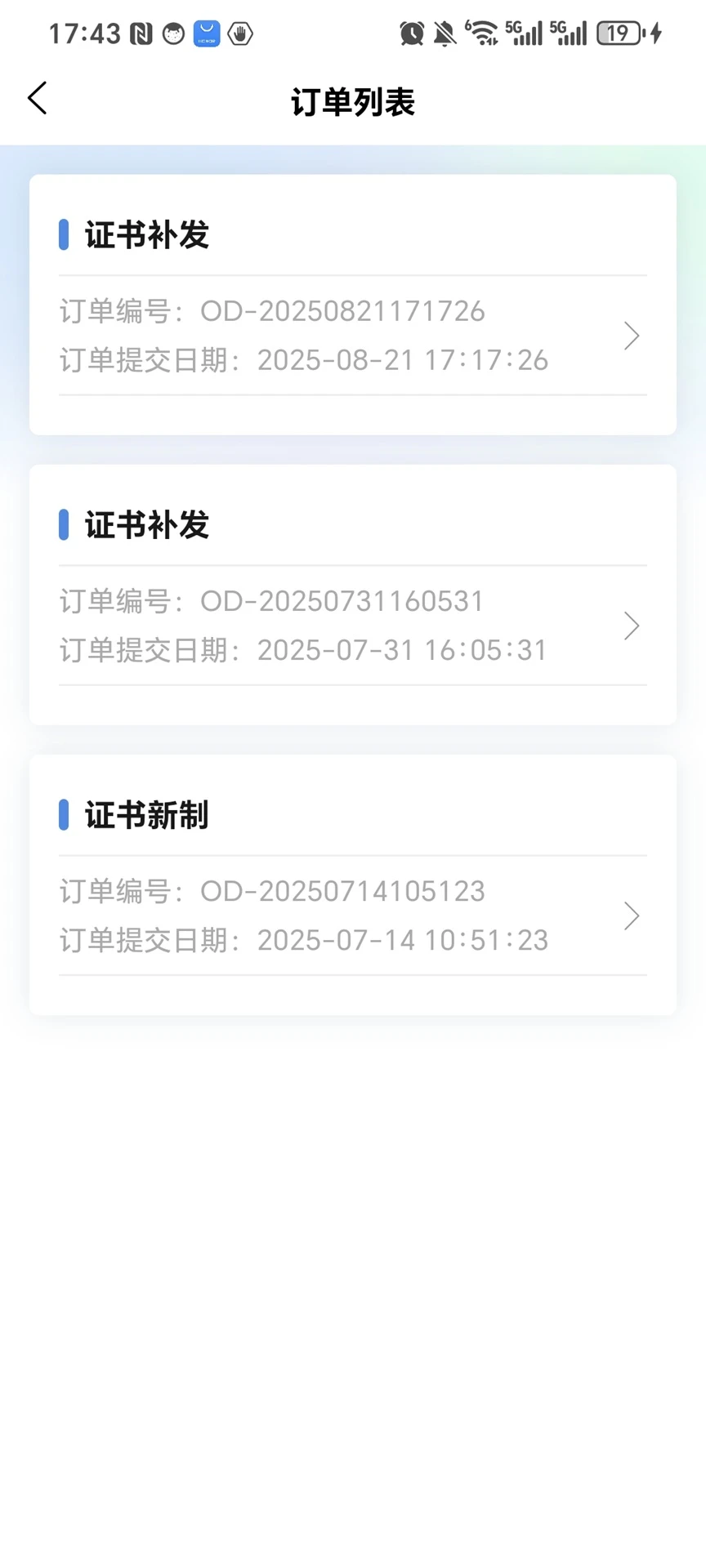Screen dimensions: 706x1568
Task: Tap the submission date of the July 31 order
Action: [x=303, y=649]
